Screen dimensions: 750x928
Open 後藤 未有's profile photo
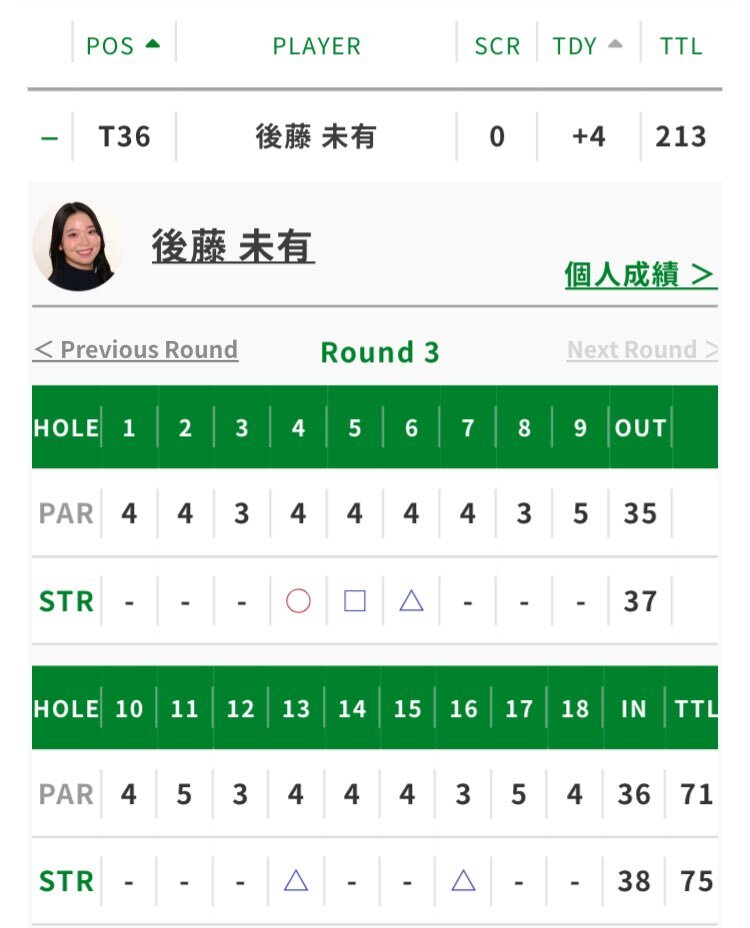pos(77,246)
